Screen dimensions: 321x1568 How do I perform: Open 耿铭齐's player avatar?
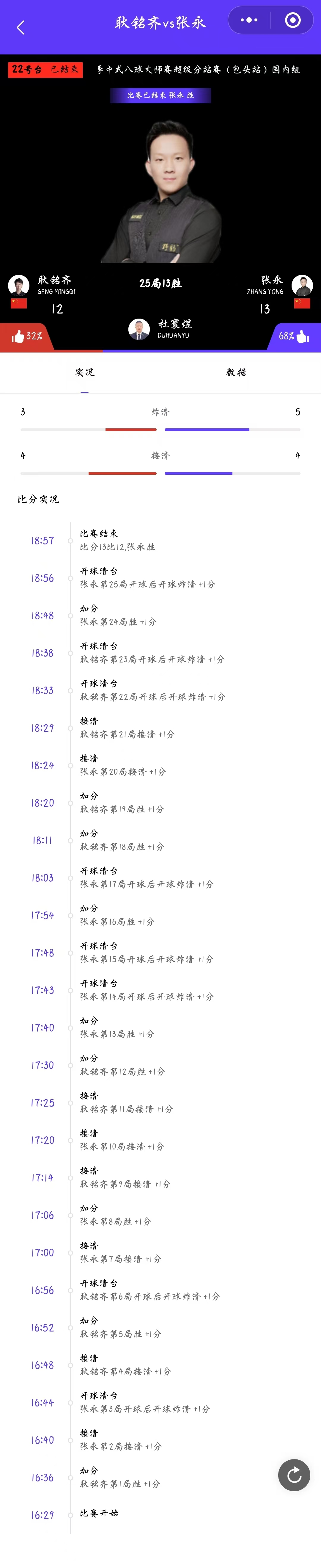[19, 285]
